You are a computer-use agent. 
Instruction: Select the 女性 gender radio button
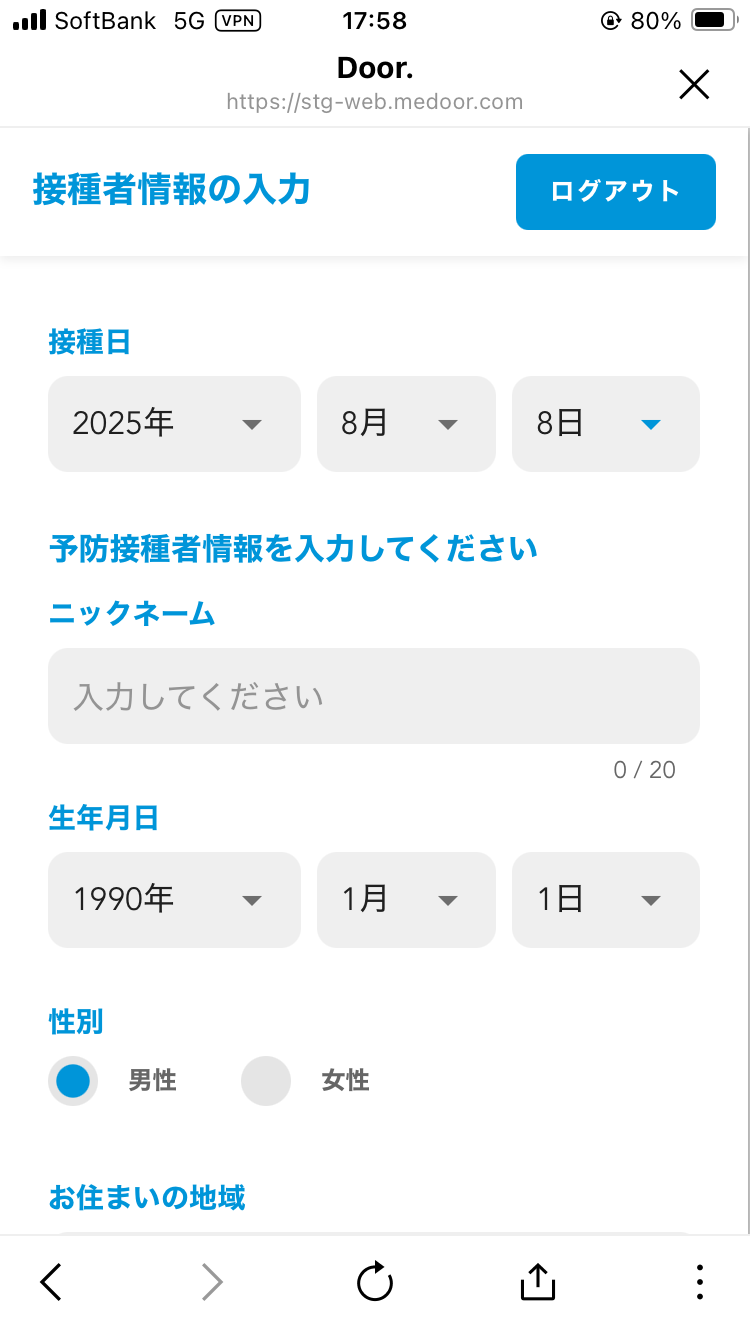click(x=266, y=1081)
